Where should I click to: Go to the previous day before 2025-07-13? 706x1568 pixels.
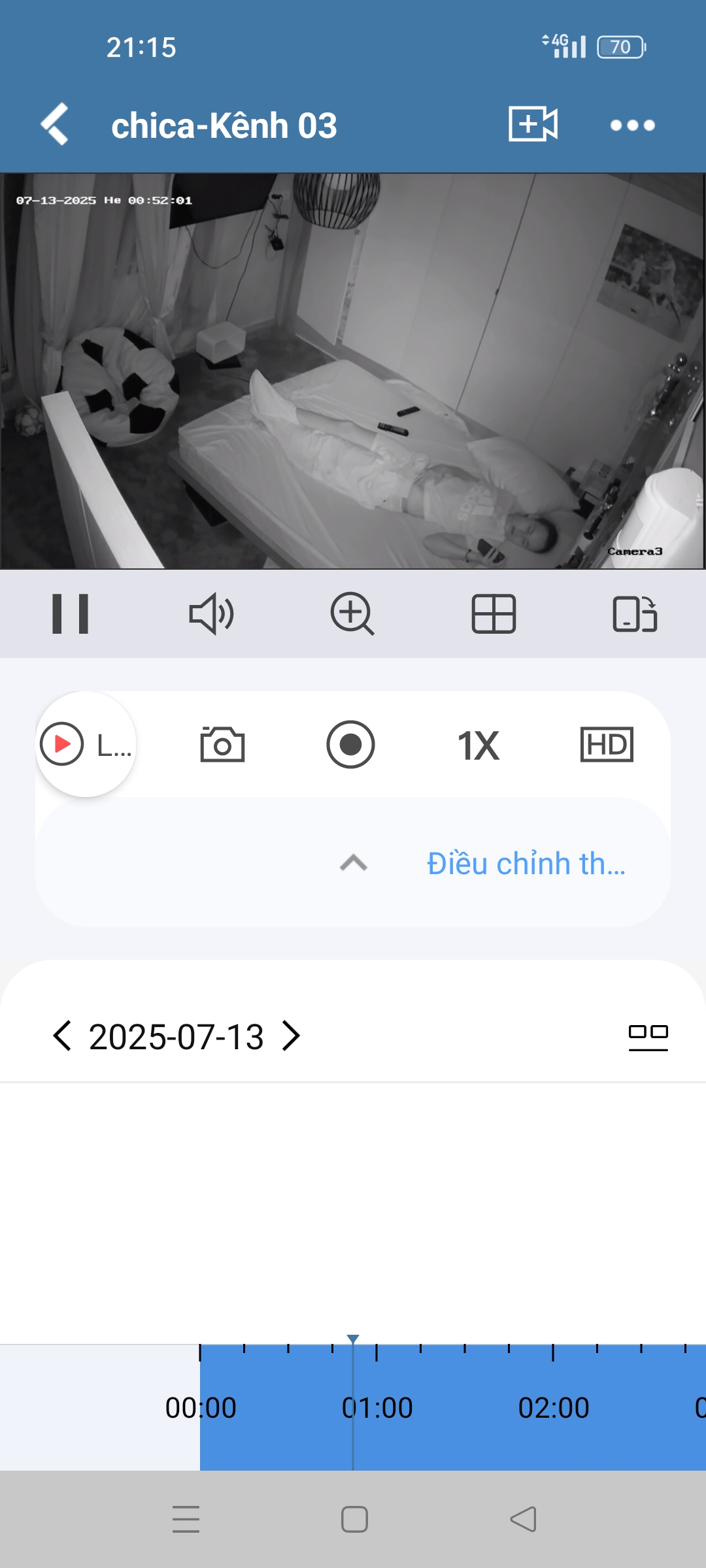click(x=62, y=1036)
